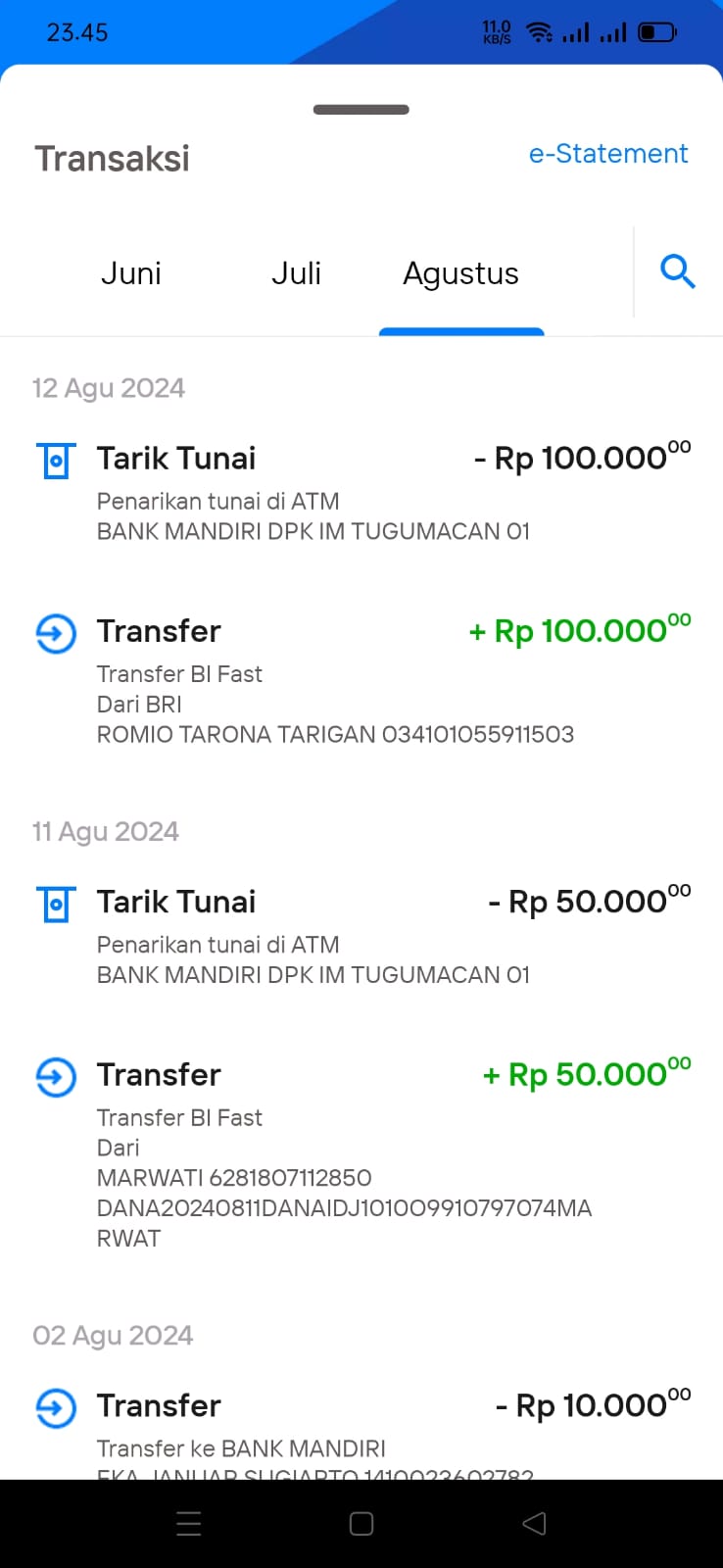723x1568 pixels.
Task: Select the Agustus month tab
Action: (461, 274)
